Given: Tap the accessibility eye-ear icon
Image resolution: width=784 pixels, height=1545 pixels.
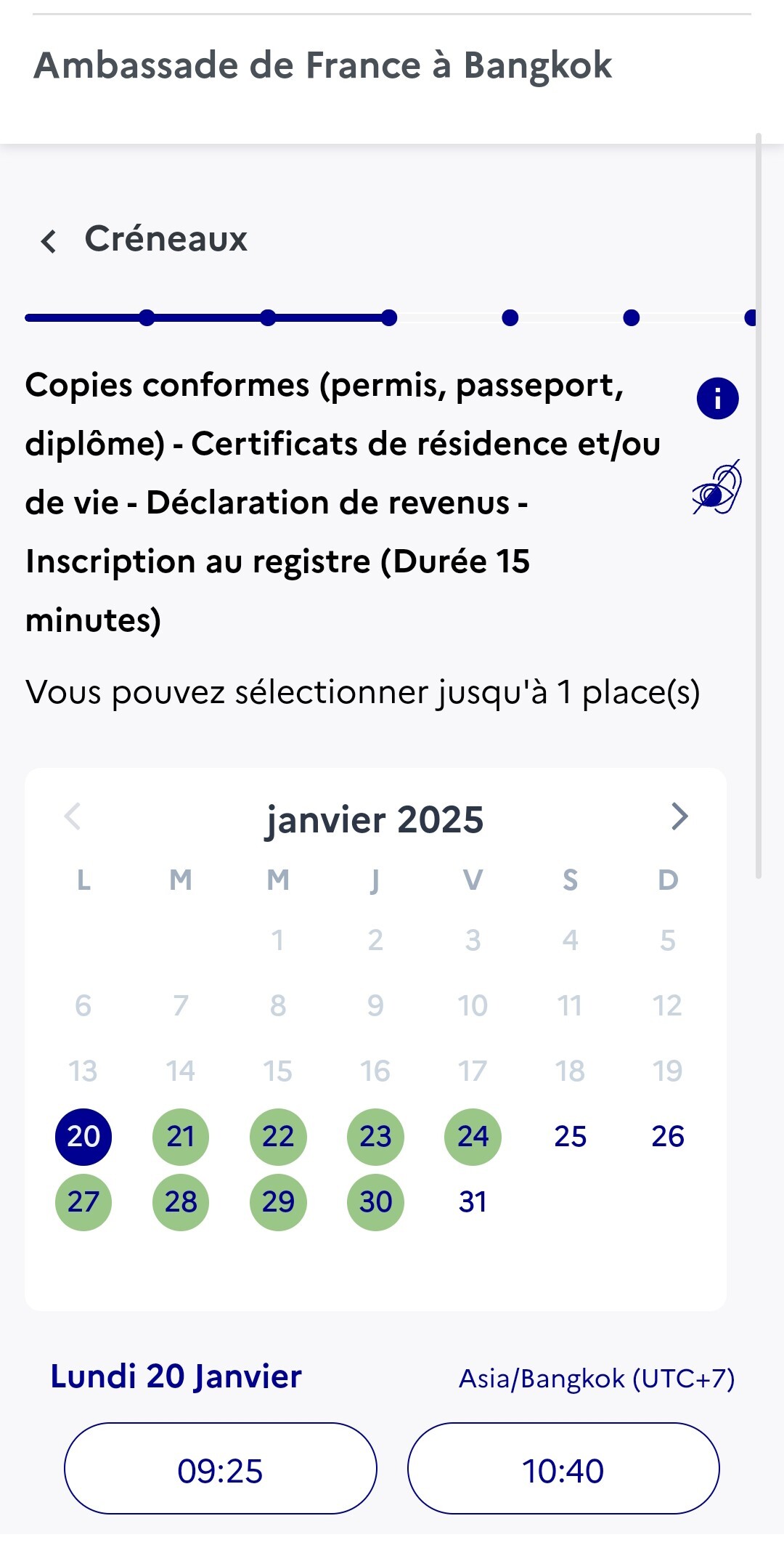Looking at the screenshot, I should pos(716,487).
